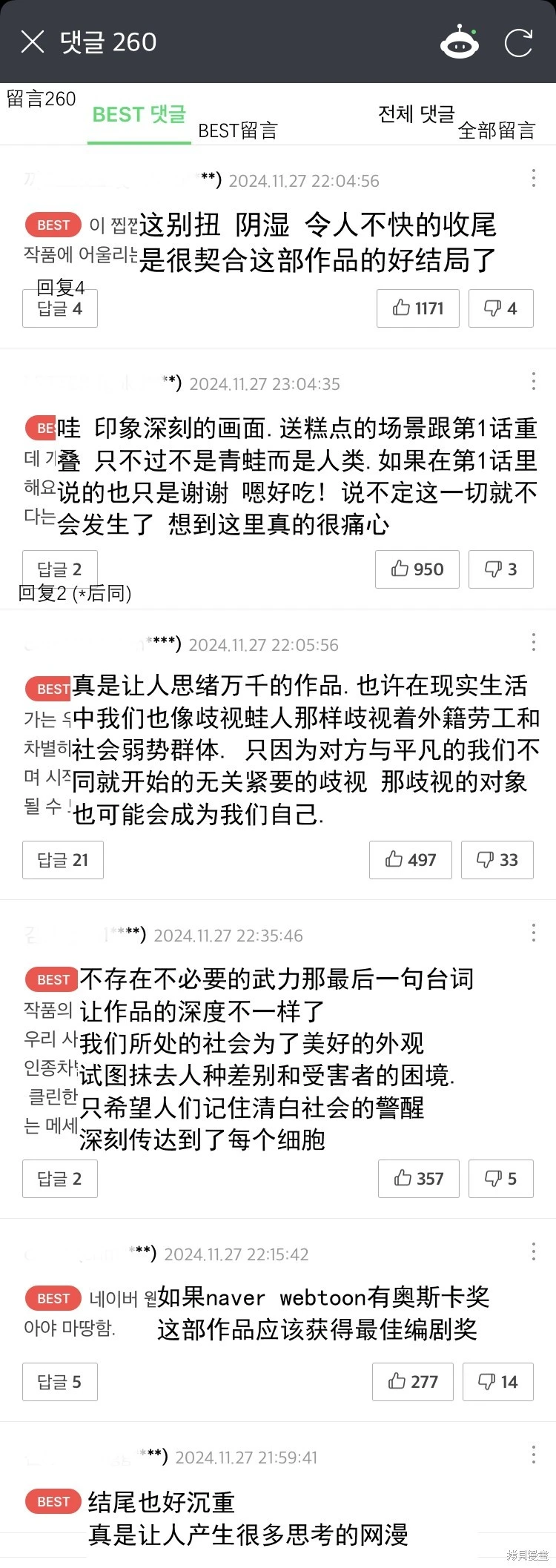Like the comment with 357 likes
Viewport: 556px width, 1568px height.
point(419,1179)
